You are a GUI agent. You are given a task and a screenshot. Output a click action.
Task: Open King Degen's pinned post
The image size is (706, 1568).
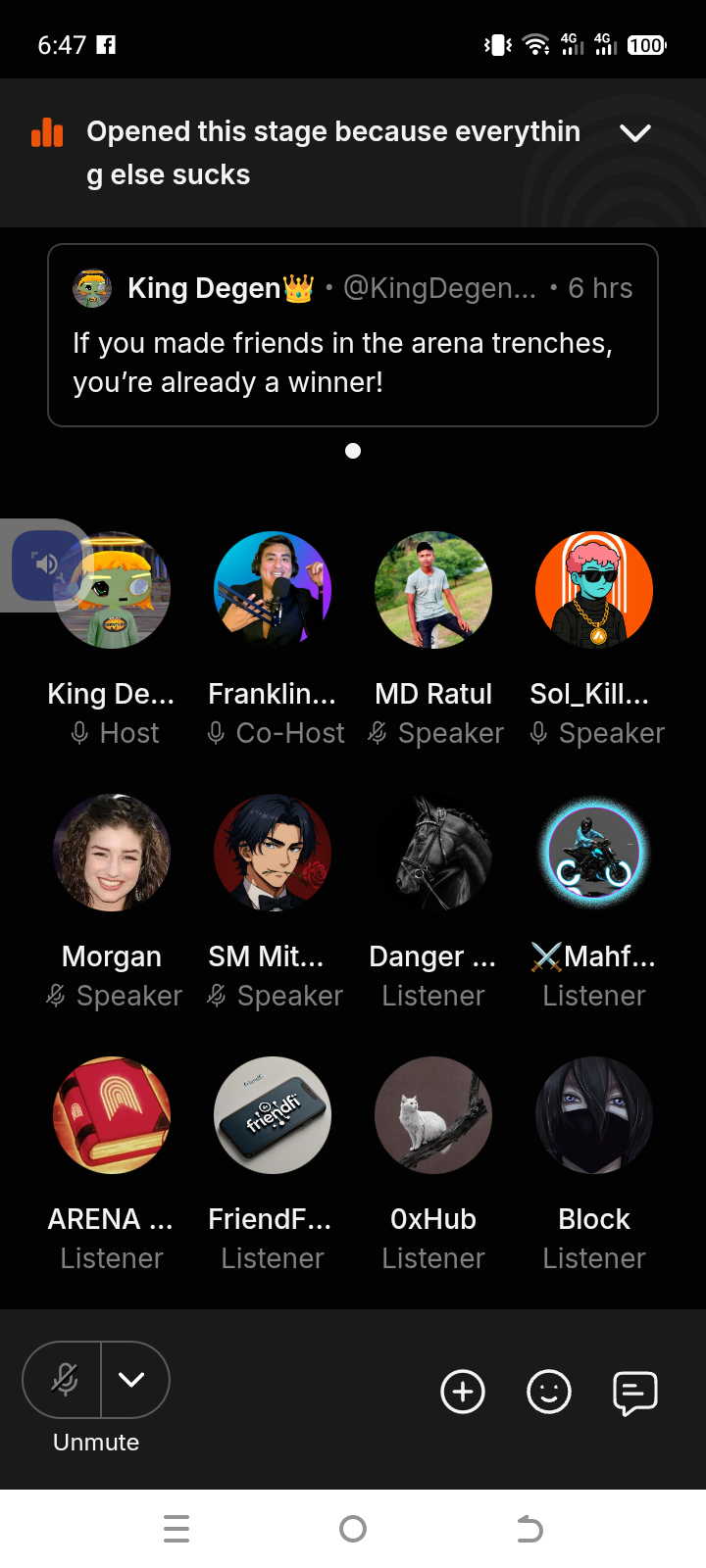[x=353, y=335]
